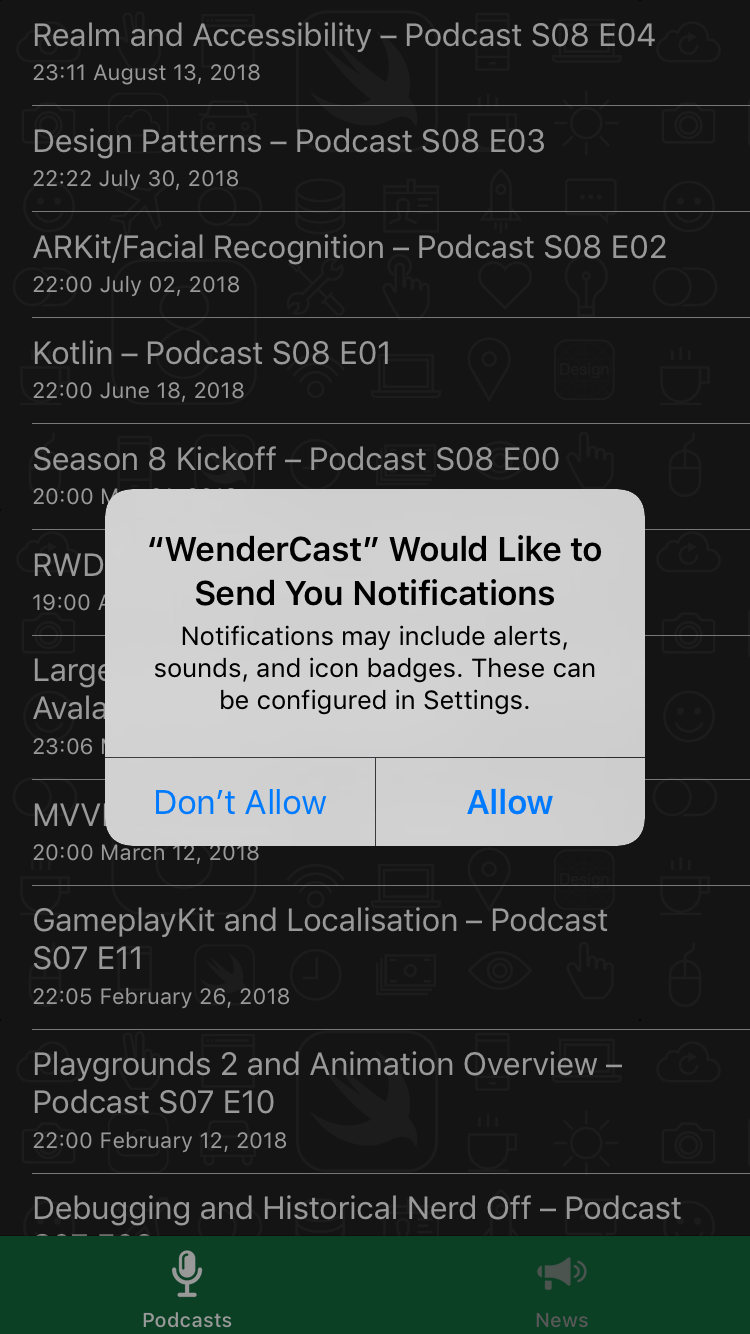The width and height of the screenshot is (750, 1334).
Task: Open GameplayKit and Localisation podcast S07 E11
Action: 320,955
